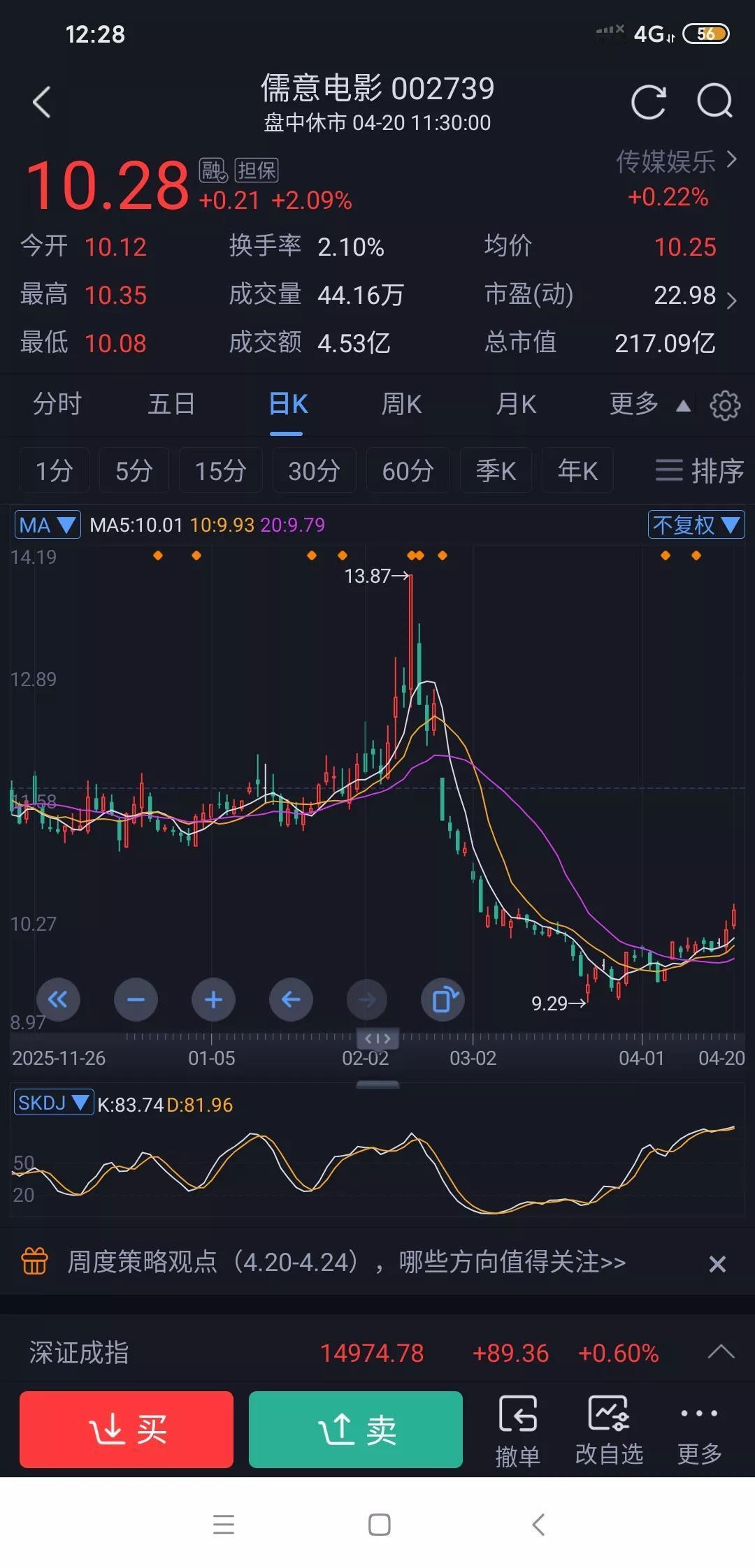Tap the back arrow to exit
This screenshot has width=755, height=1568.
tap(41, 102)
